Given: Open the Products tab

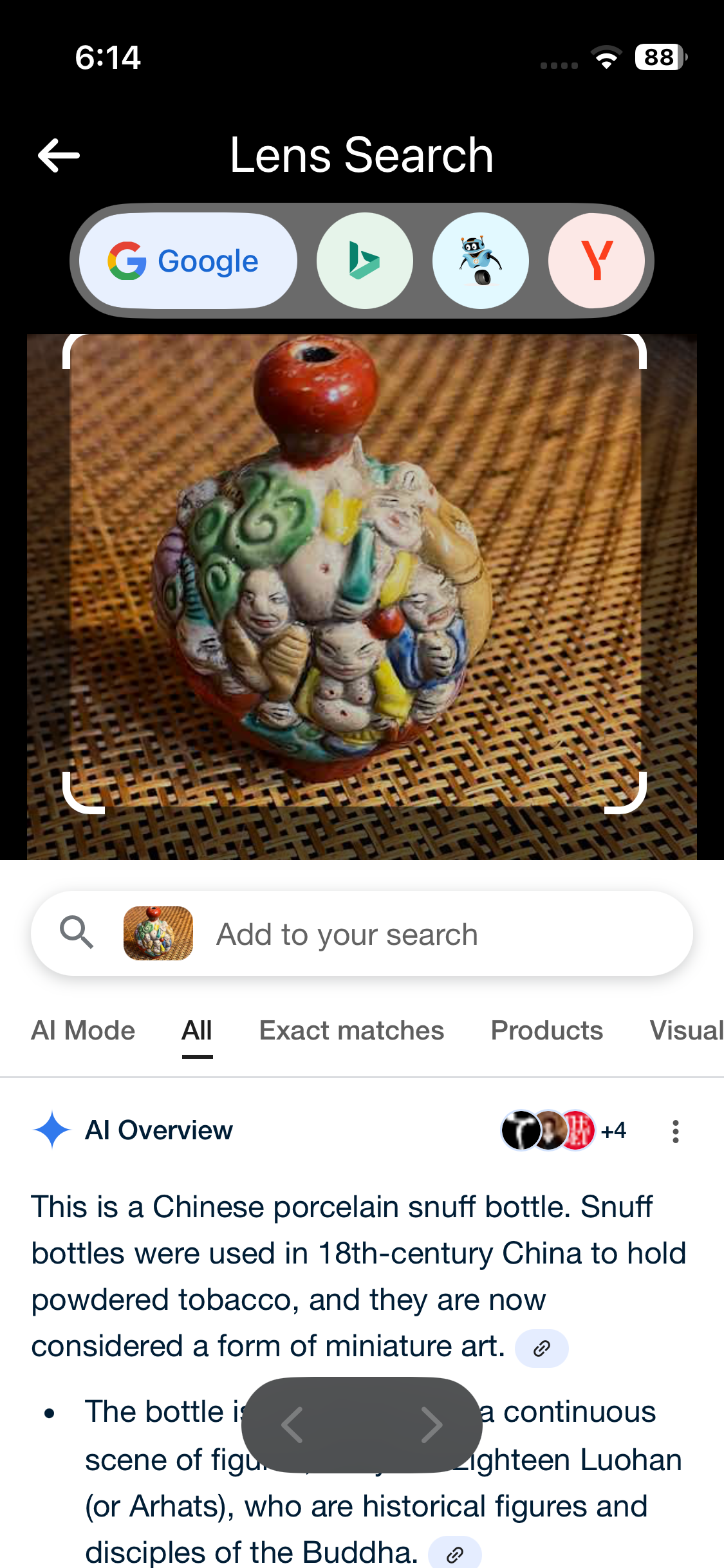Looking at the screenshot, I should [x=546, y=1031].
